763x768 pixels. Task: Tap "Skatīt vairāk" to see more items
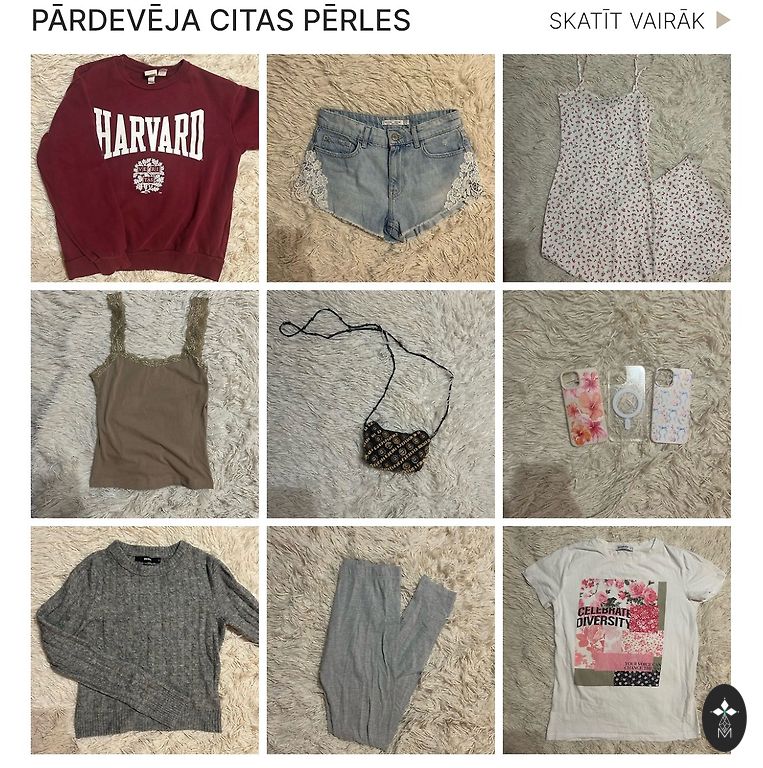tap(638, 21)
